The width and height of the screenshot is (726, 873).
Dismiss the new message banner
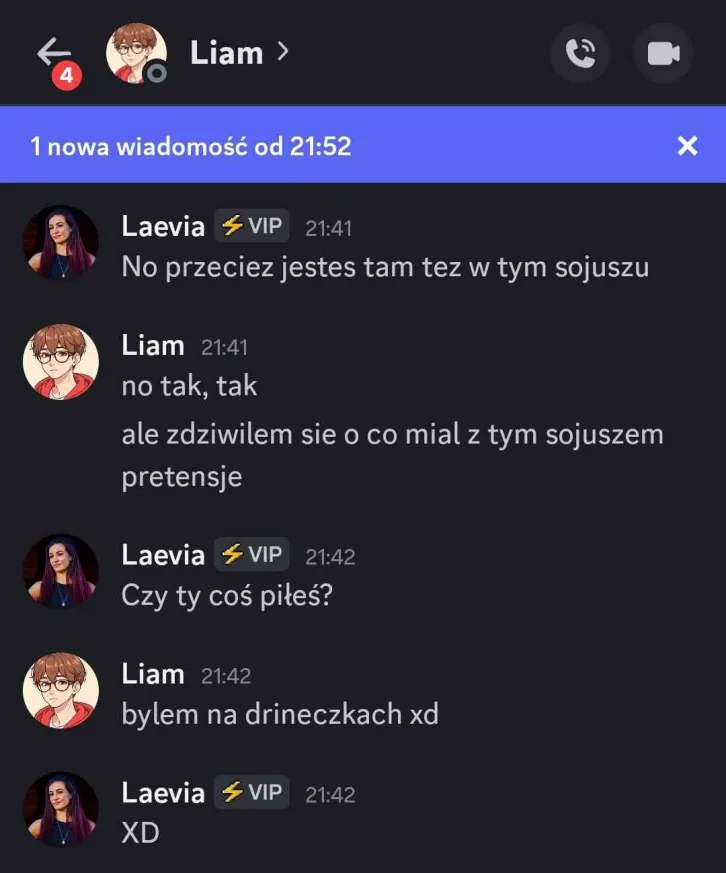[x=687, y=147]
